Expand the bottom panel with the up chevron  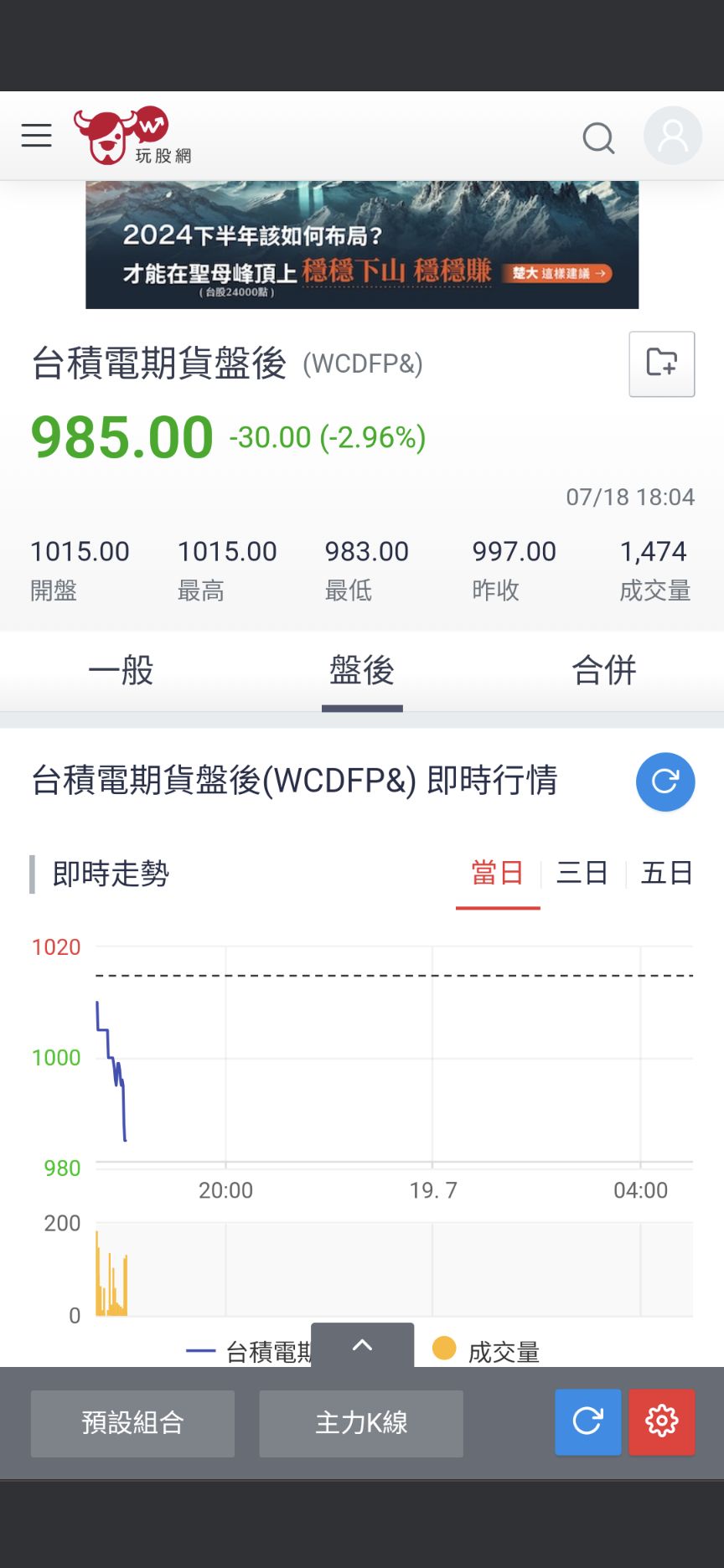(362, 1345)
